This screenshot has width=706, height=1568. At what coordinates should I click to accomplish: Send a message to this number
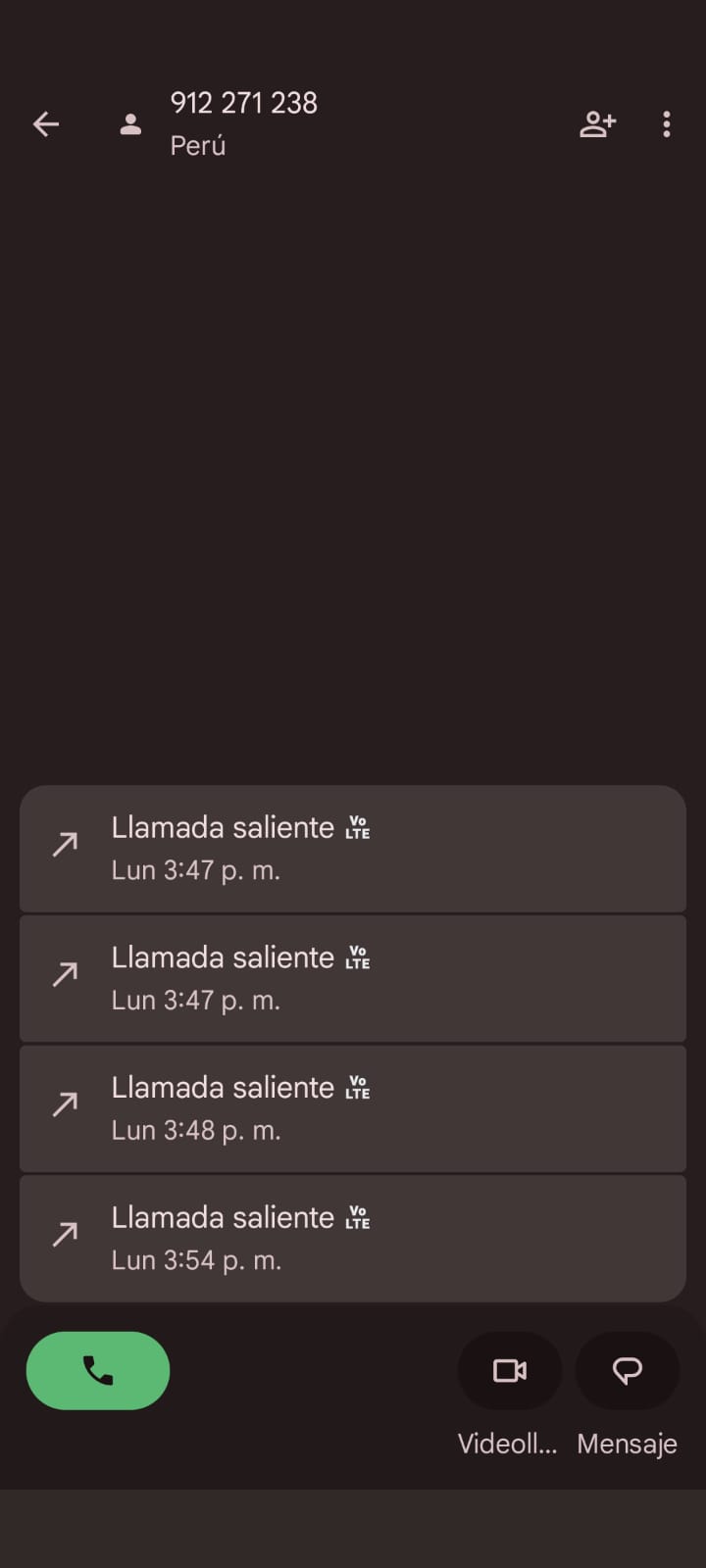tap(627, 1370)
